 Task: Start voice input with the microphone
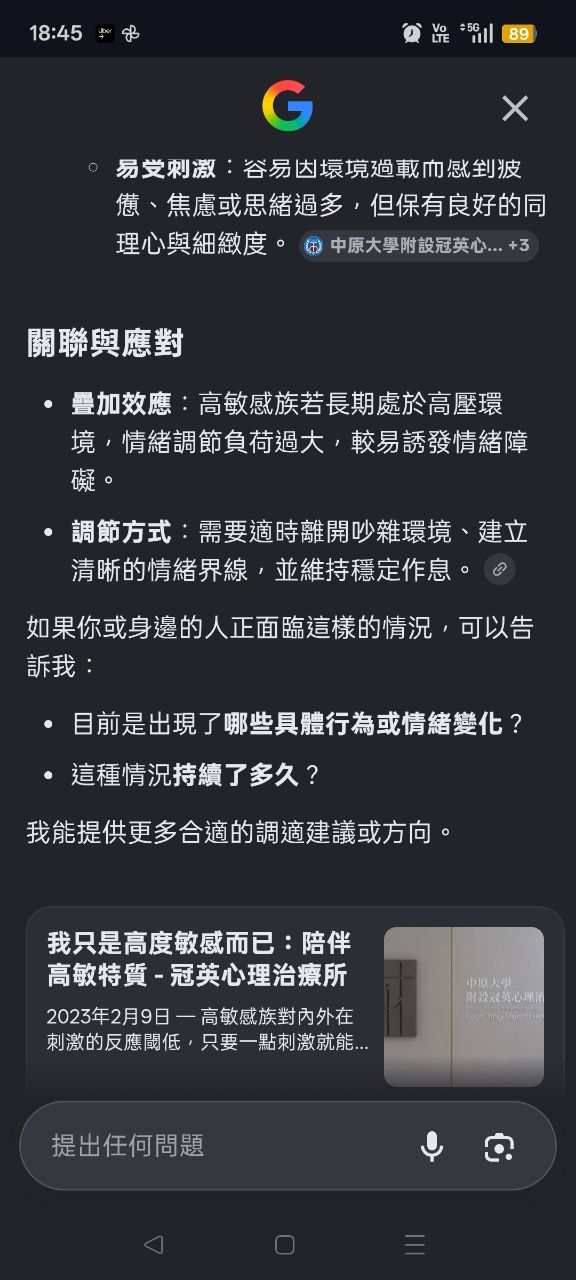pos(432,1146)
